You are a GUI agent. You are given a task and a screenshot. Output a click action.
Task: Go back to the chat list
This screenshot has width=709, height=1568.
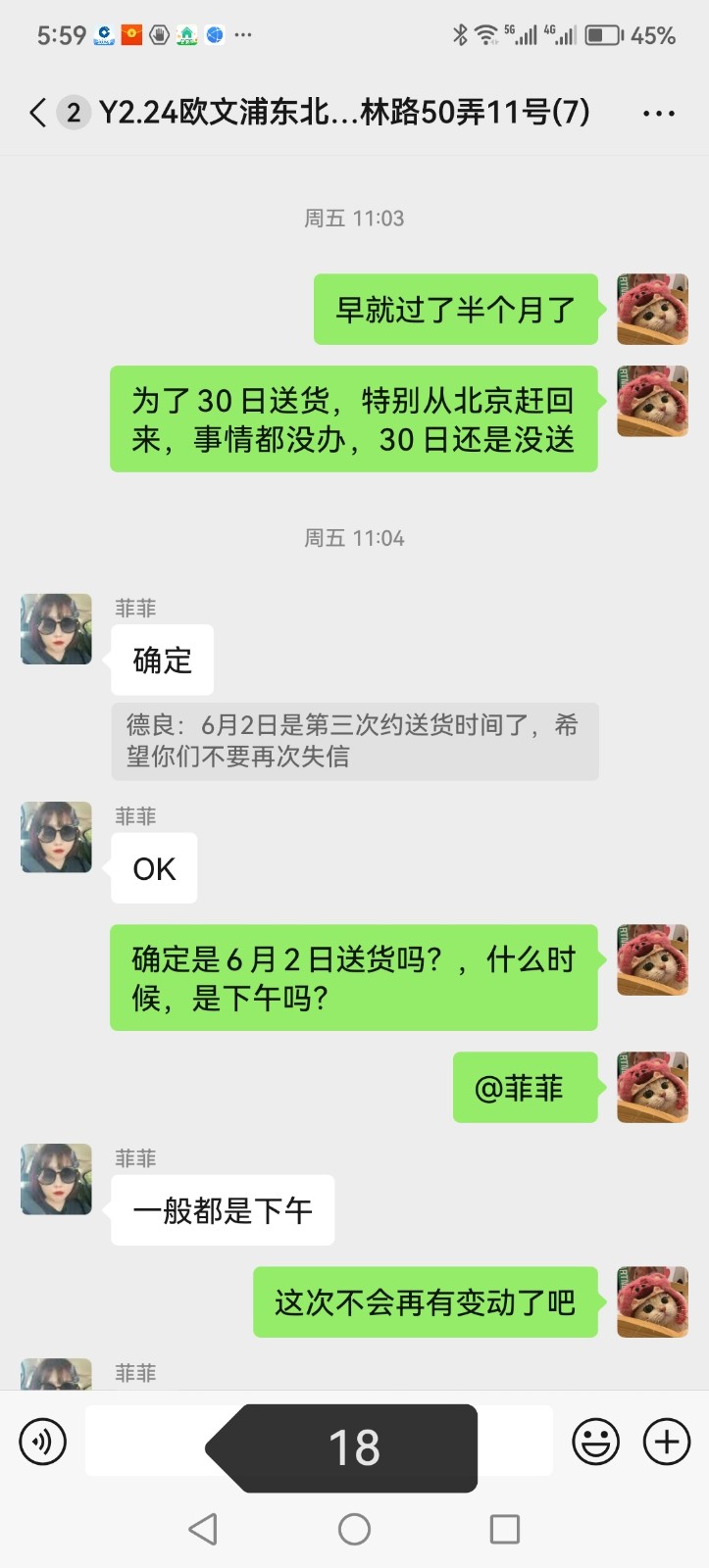[x=37, y=113]
